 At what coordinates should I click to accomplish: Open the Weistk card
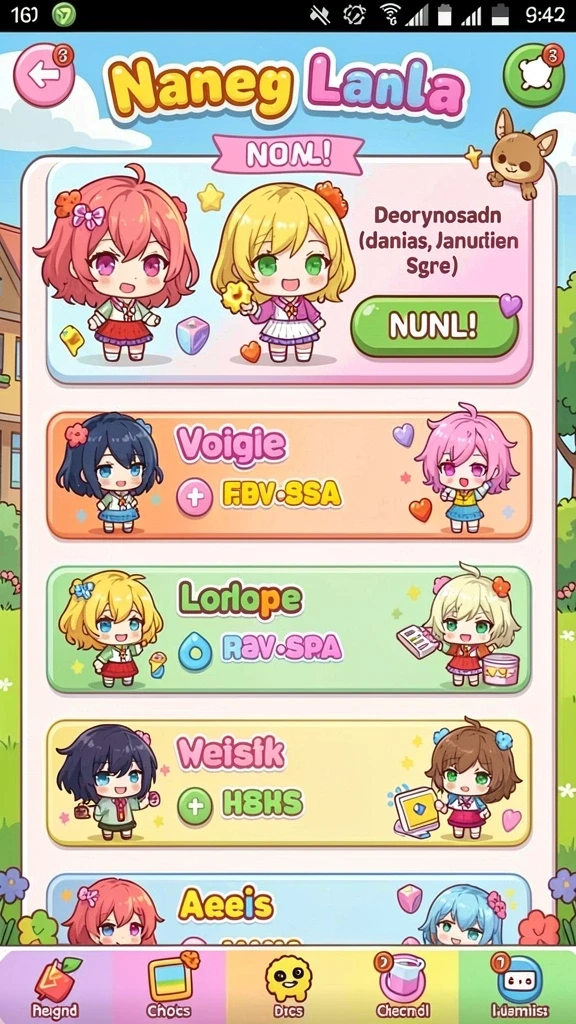coord(289,784)
